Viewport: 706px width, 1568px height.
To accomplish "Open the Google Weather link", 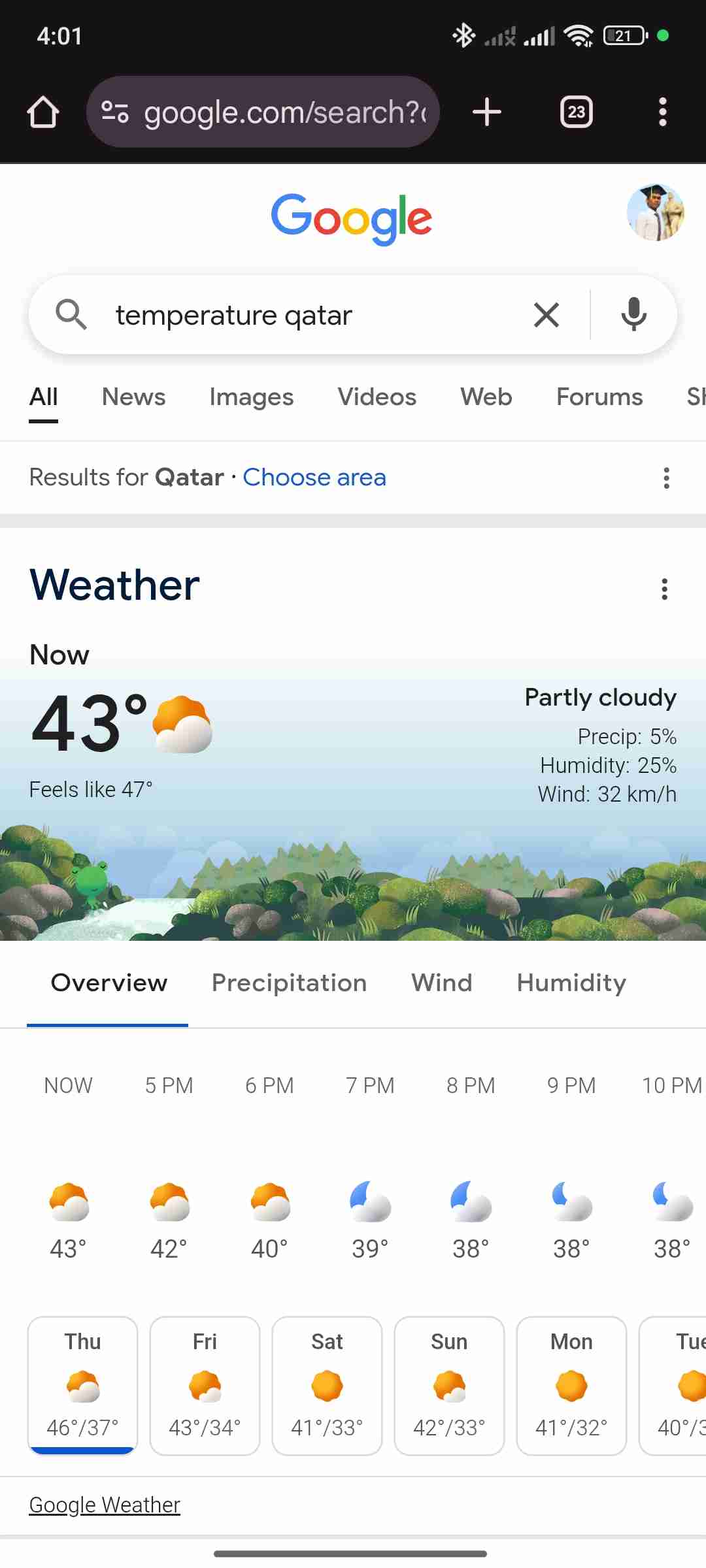I will tap(105, 1505).
